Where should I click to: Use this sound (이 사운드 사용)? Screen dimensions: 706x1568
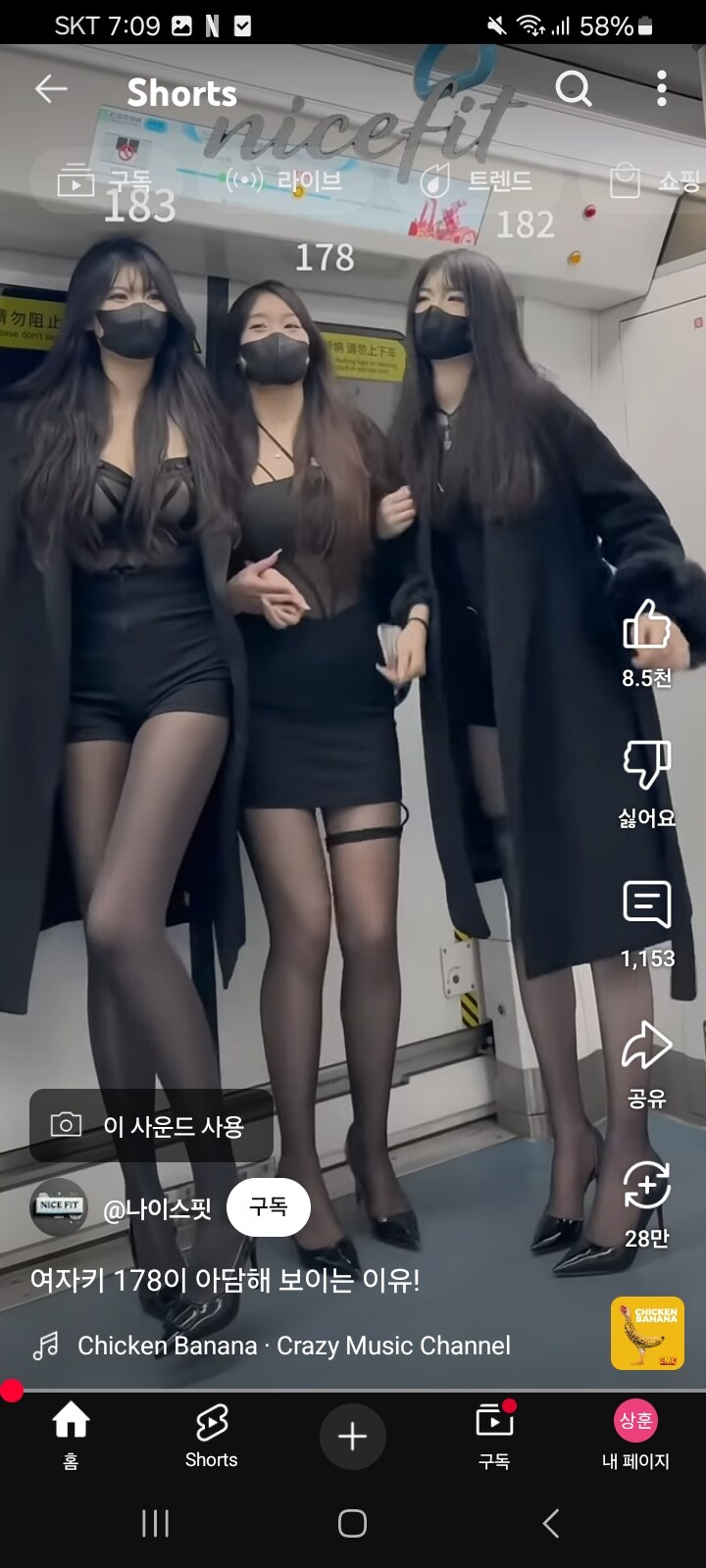coord(151,1126)
